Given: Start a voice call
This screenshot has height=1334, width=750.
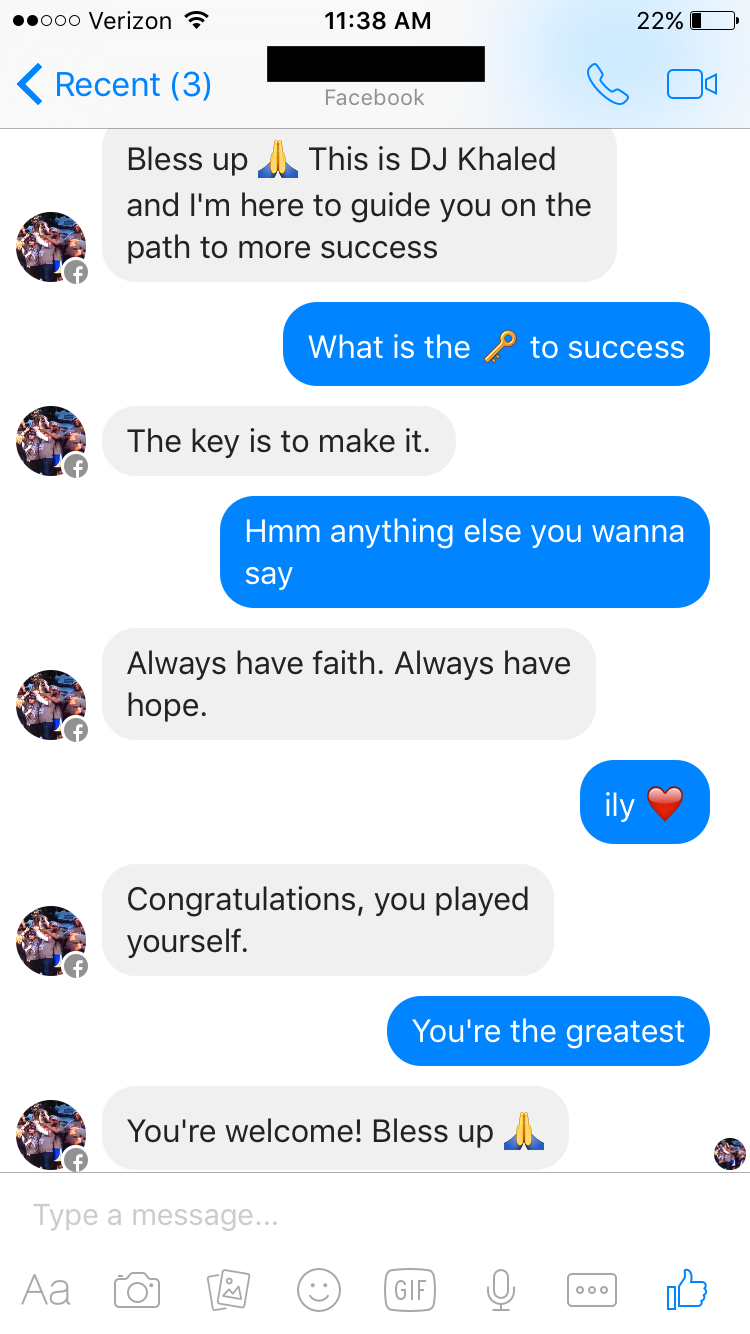Looking at the screenshot, I should tap(607, 84).
